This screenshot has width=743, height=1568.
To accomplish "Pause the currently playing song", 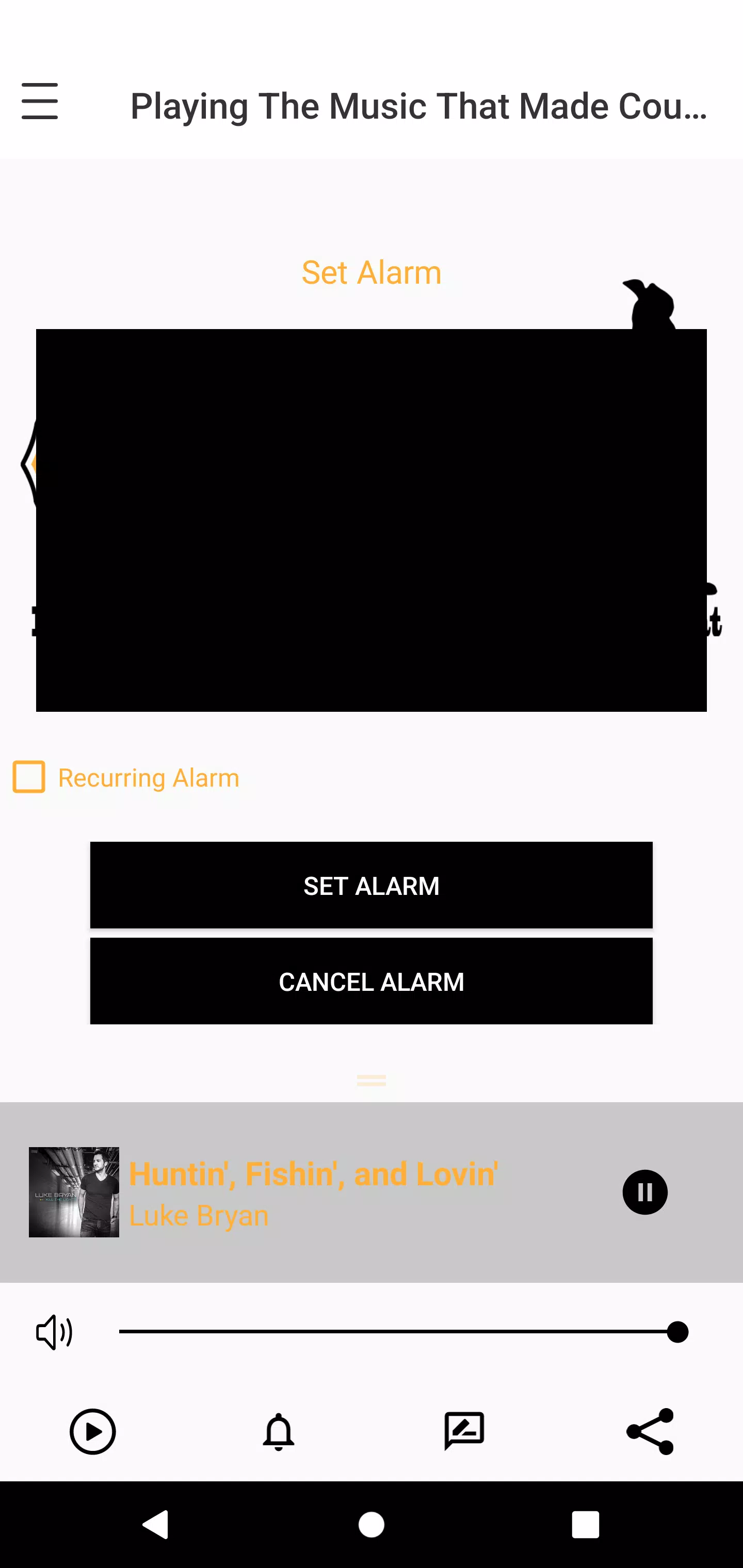I will pos(645,1192).
